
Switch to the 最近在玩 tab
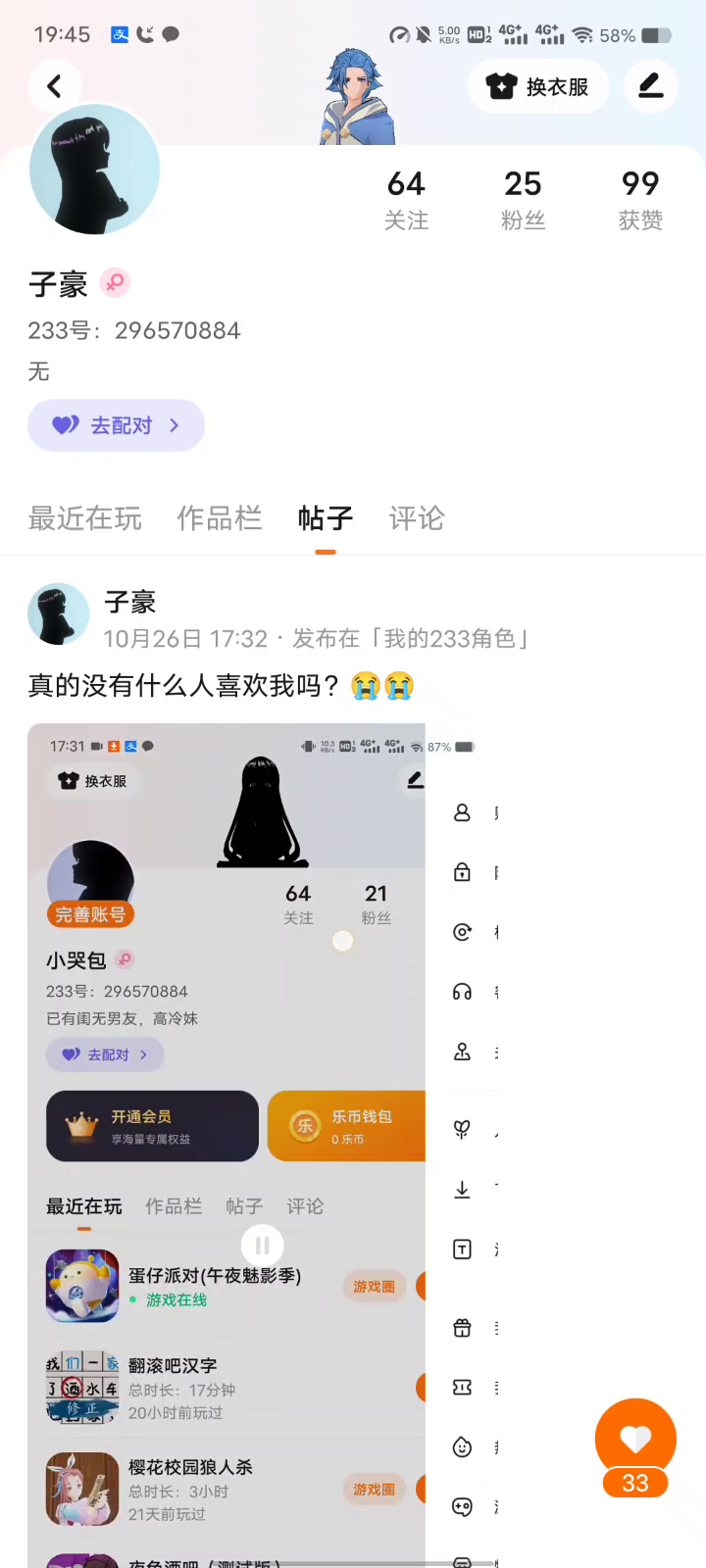(x=85, y=518)
